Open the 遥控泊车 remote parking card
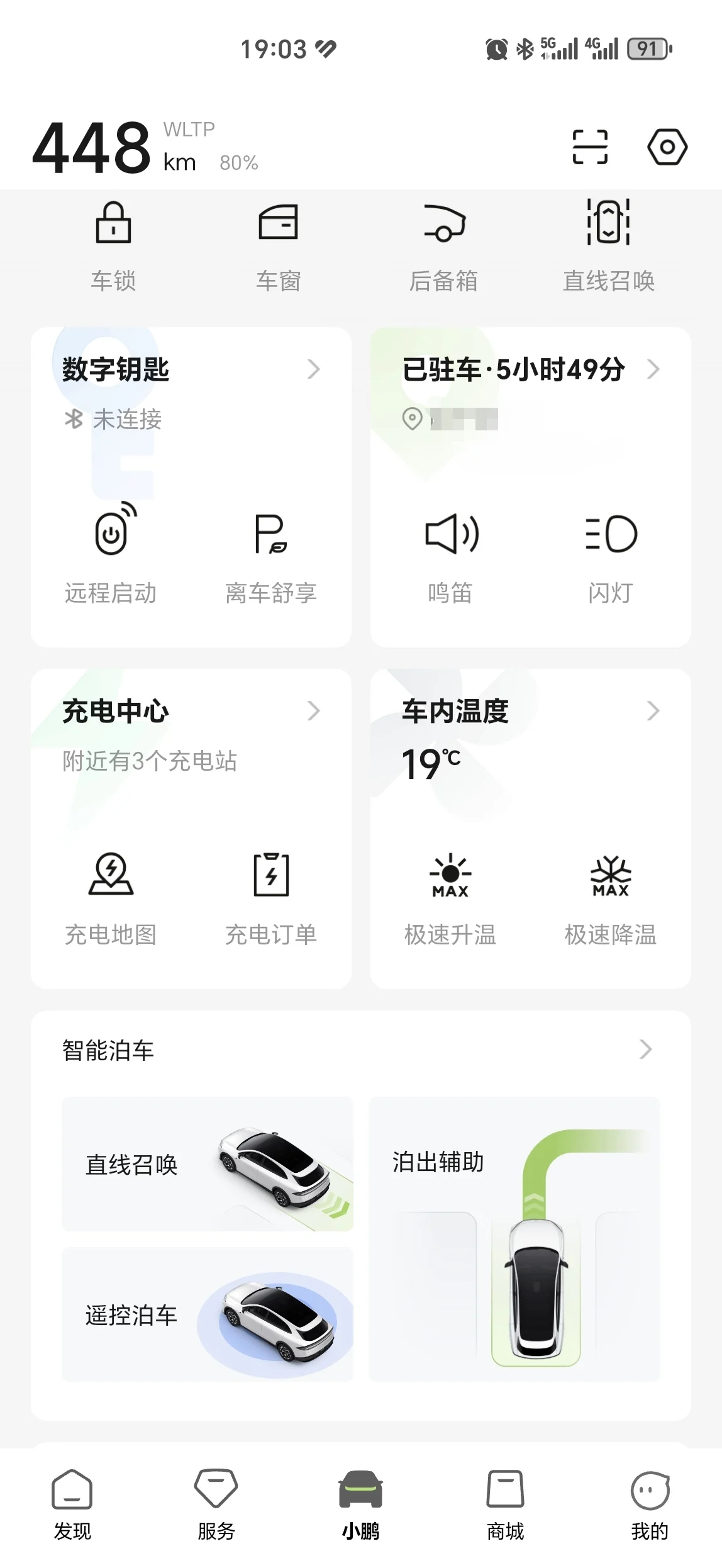Viewport: 722px width, 1568px height. coord(207,1314)
